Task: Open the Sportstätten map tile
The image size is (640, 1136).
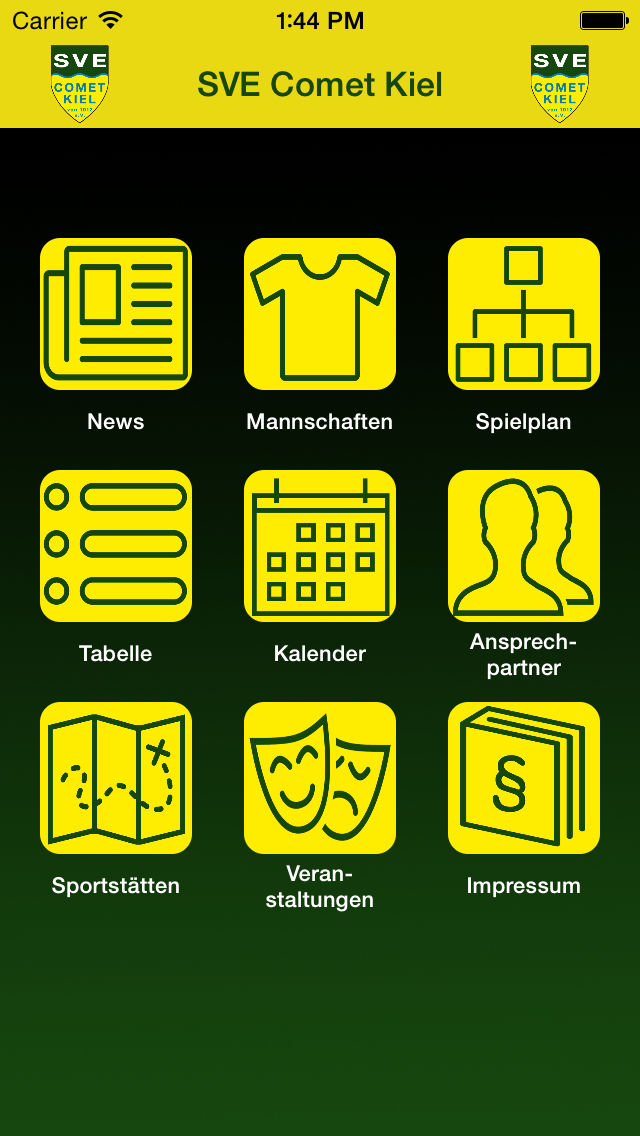Action: [116, 777]
